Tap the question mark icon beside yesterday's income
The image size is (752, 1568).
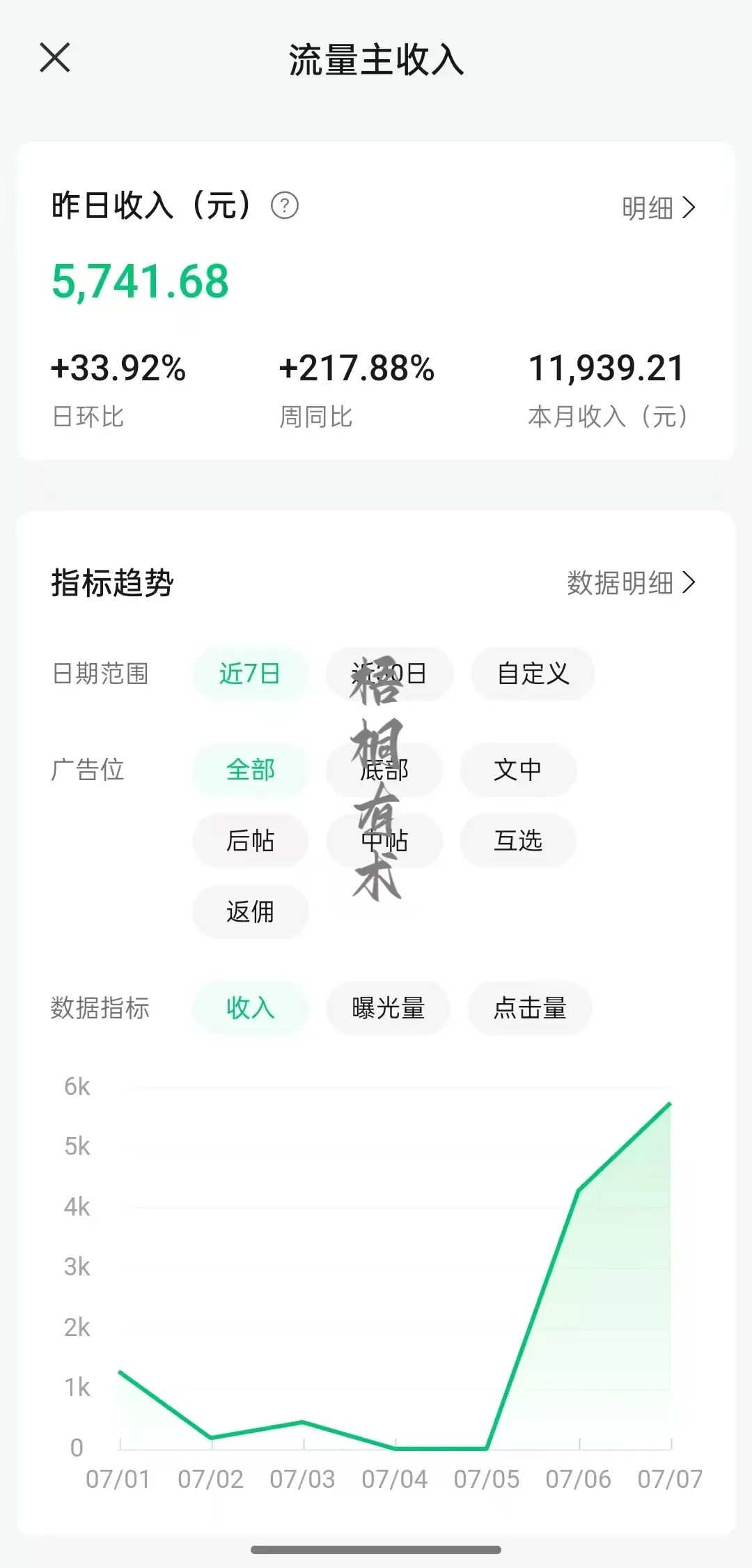pos(285,205)
